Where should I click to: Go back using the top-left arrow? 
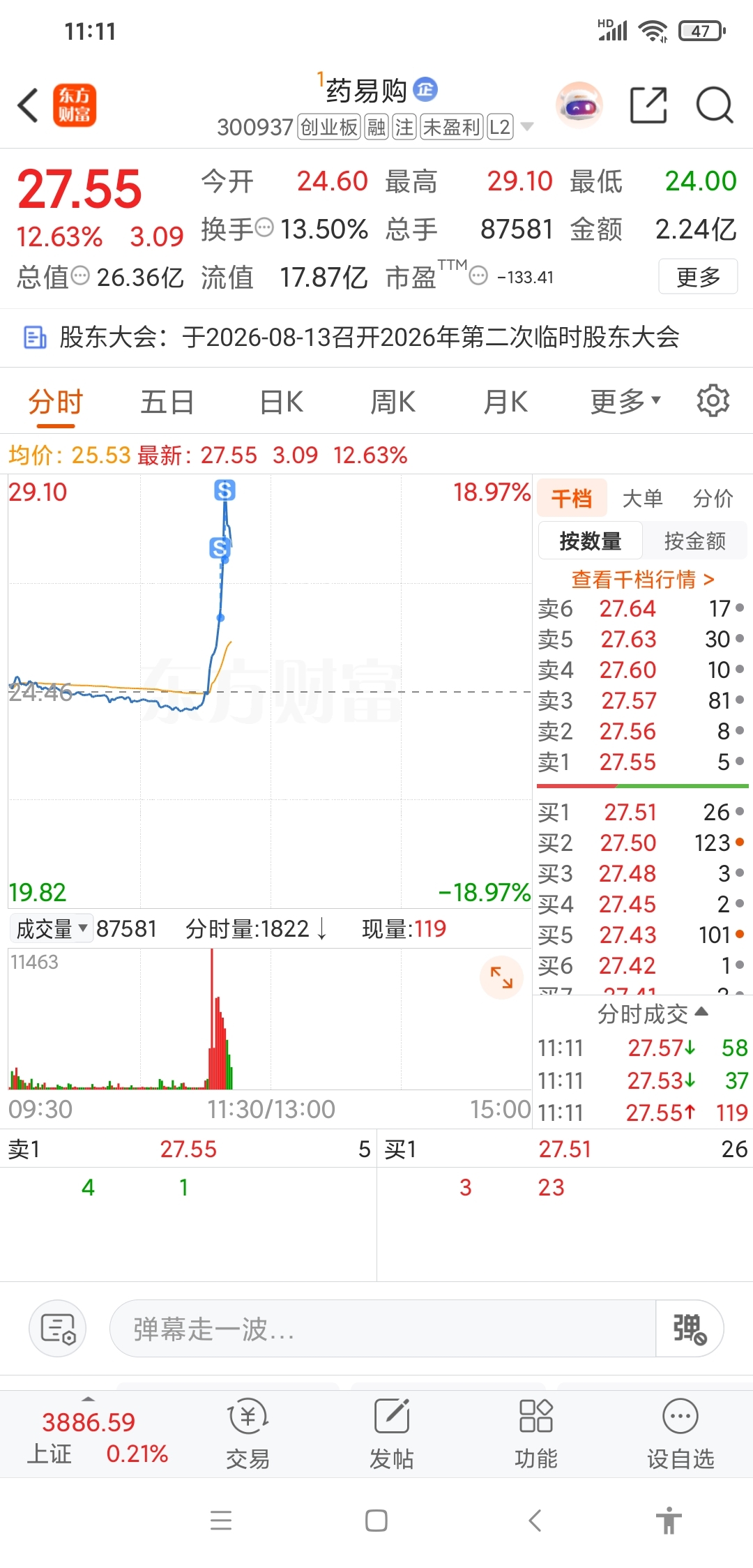coord(28,106)
